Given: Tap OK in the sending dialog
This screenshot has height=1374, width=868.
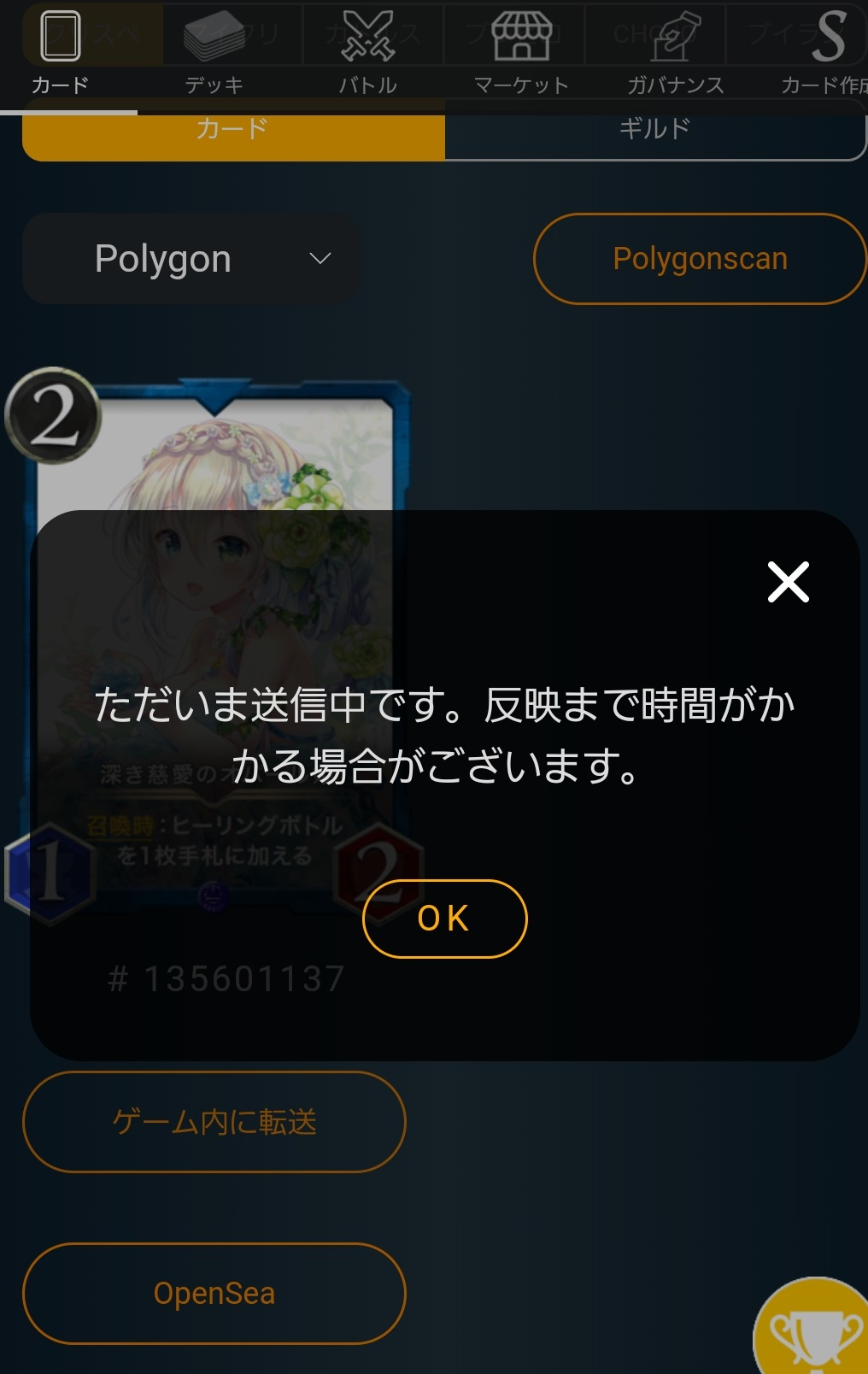Looking at the screenshot, I should [x=444, y=919].
